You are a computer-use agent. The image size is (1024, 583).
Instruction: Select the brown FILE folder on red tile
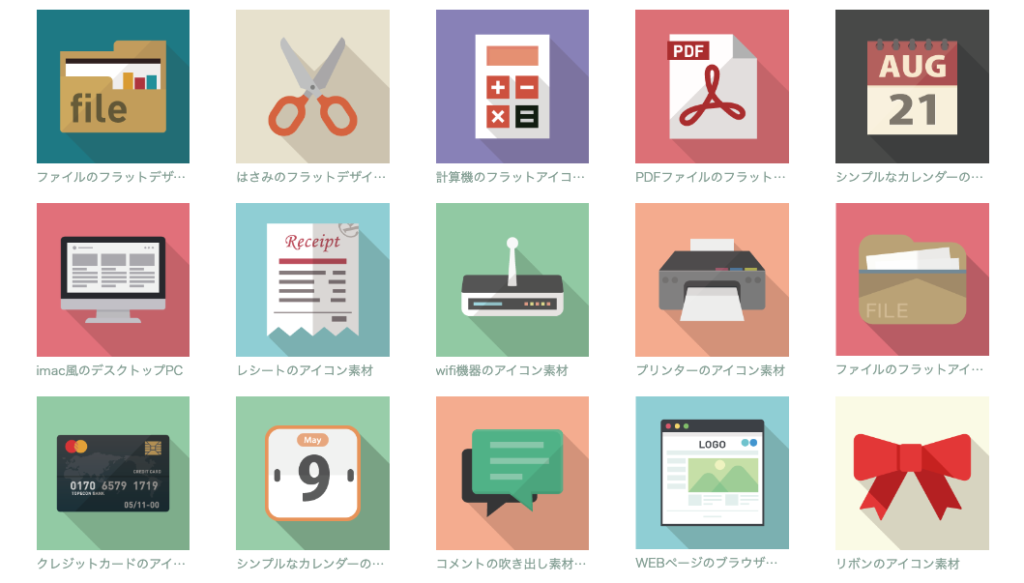coord(912,280)
